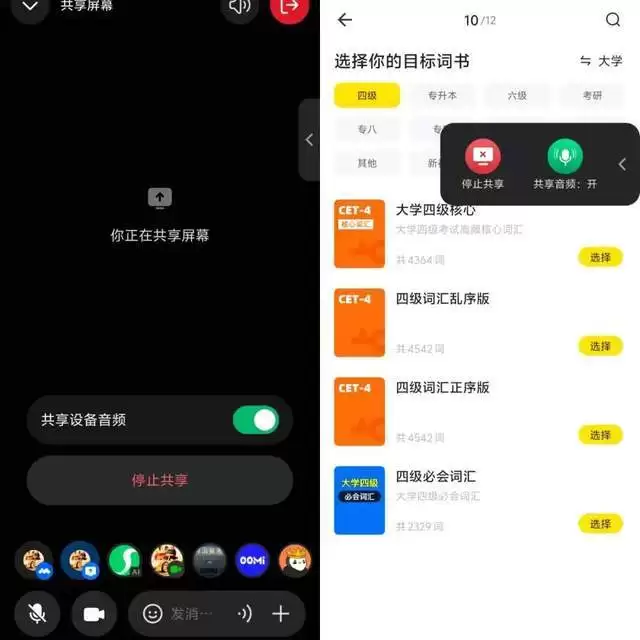This screenshot has height=640, width=640.
Task: Select the 考研 chip
Action: (x=593, y=96)
